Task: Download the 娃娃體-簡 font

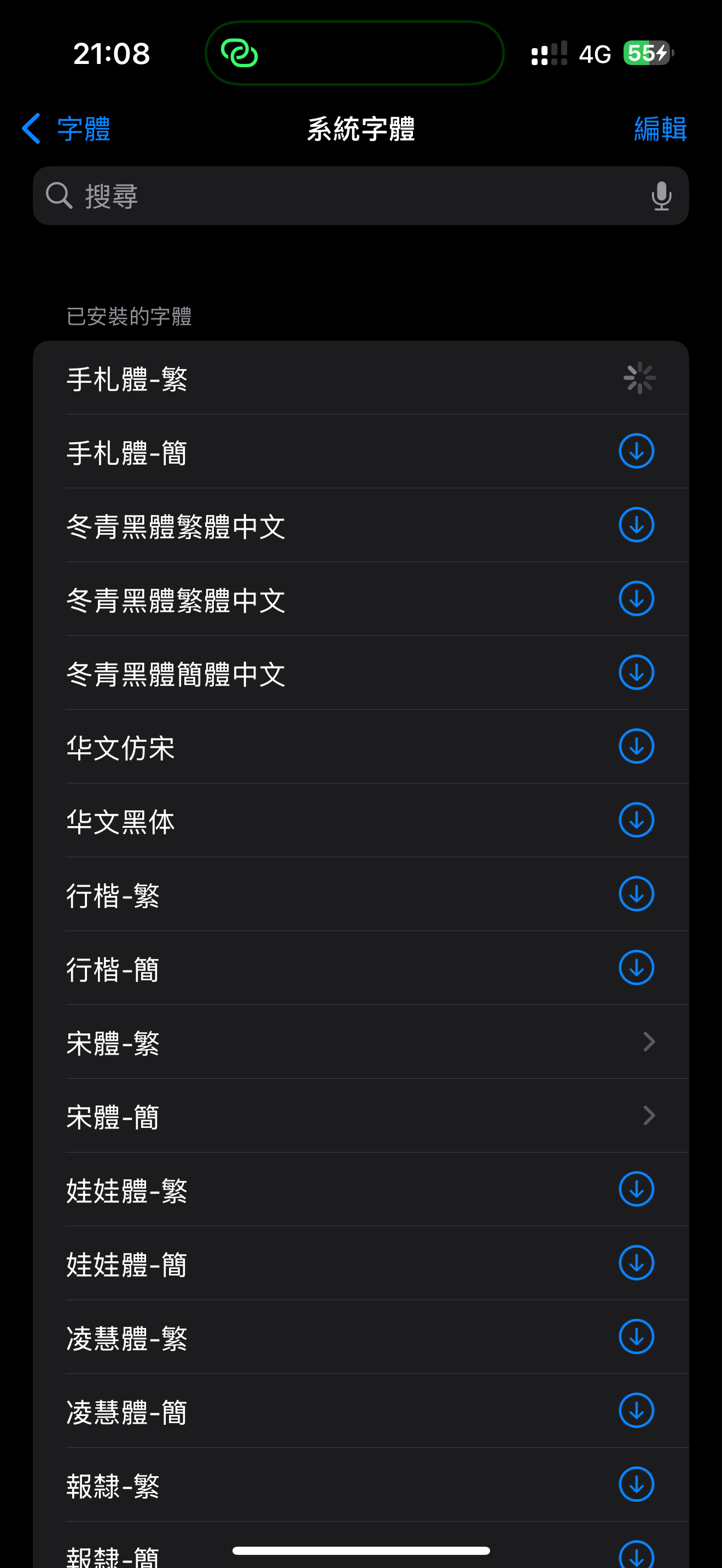Action: tap(636, 1263)
